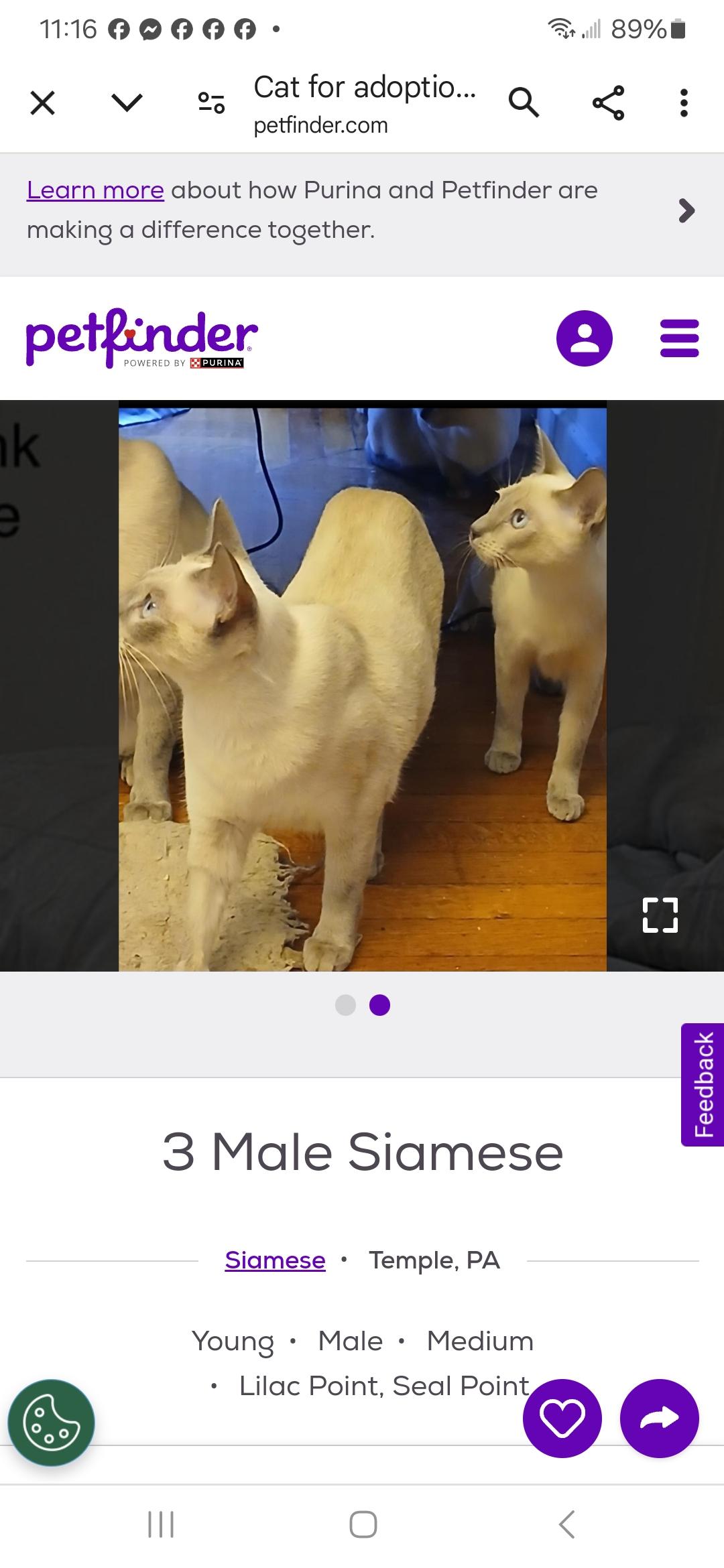The image size is (724, 1568).
Task: Share the page from the browser toolbar
Action: coord(607,103)
